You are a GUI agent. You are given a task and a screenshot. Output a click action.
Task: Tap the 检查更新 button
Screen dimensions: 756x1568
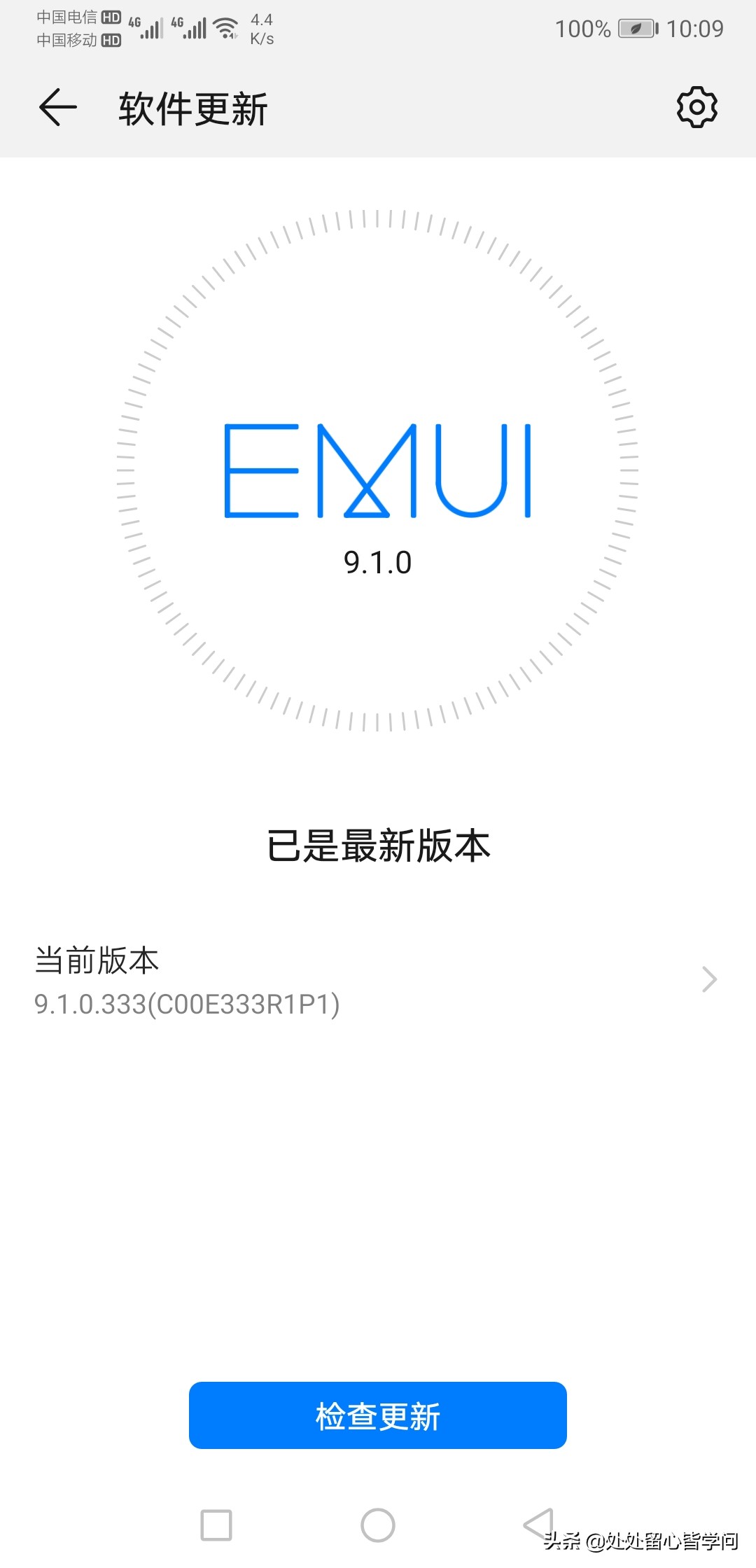(378, 1416)
